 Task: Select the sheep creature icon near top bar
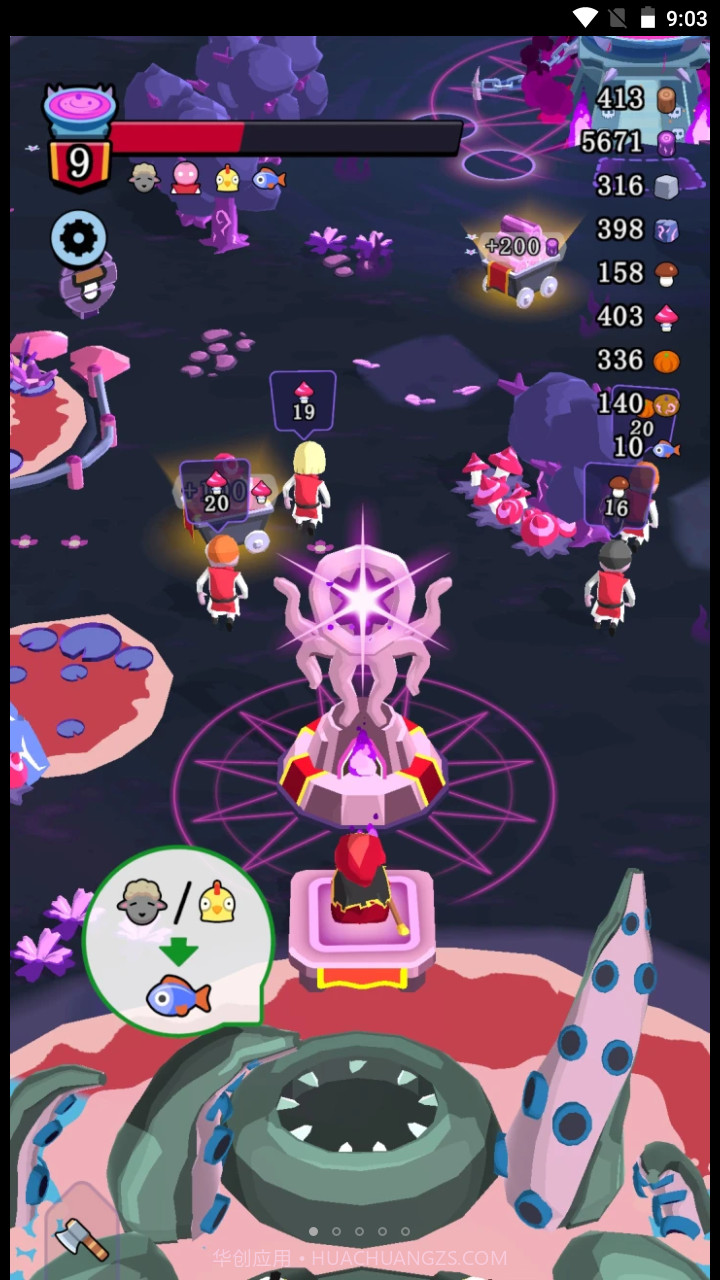coord(144,177)
